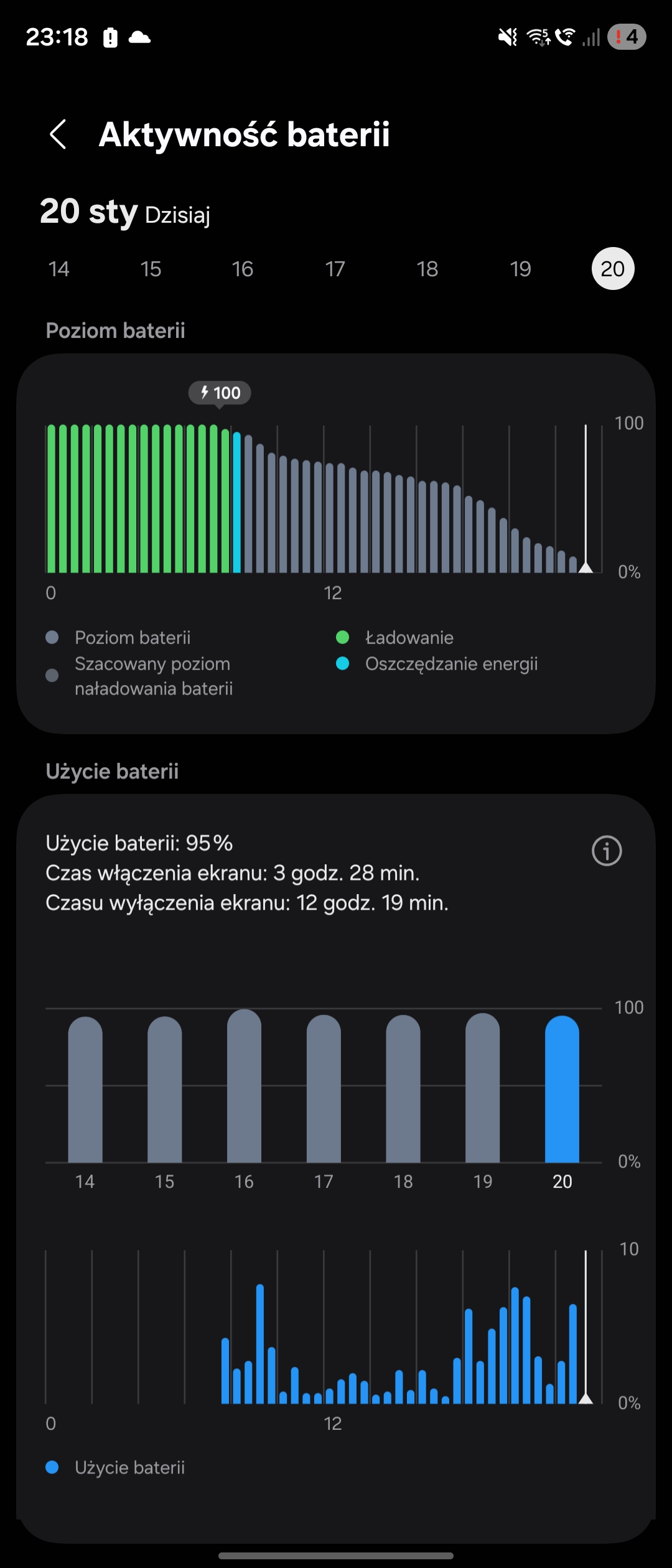This screenshot has height=1568, width=672.
Task: Tap the usage bar for day 16
Action: click(x=244, y=1086)
